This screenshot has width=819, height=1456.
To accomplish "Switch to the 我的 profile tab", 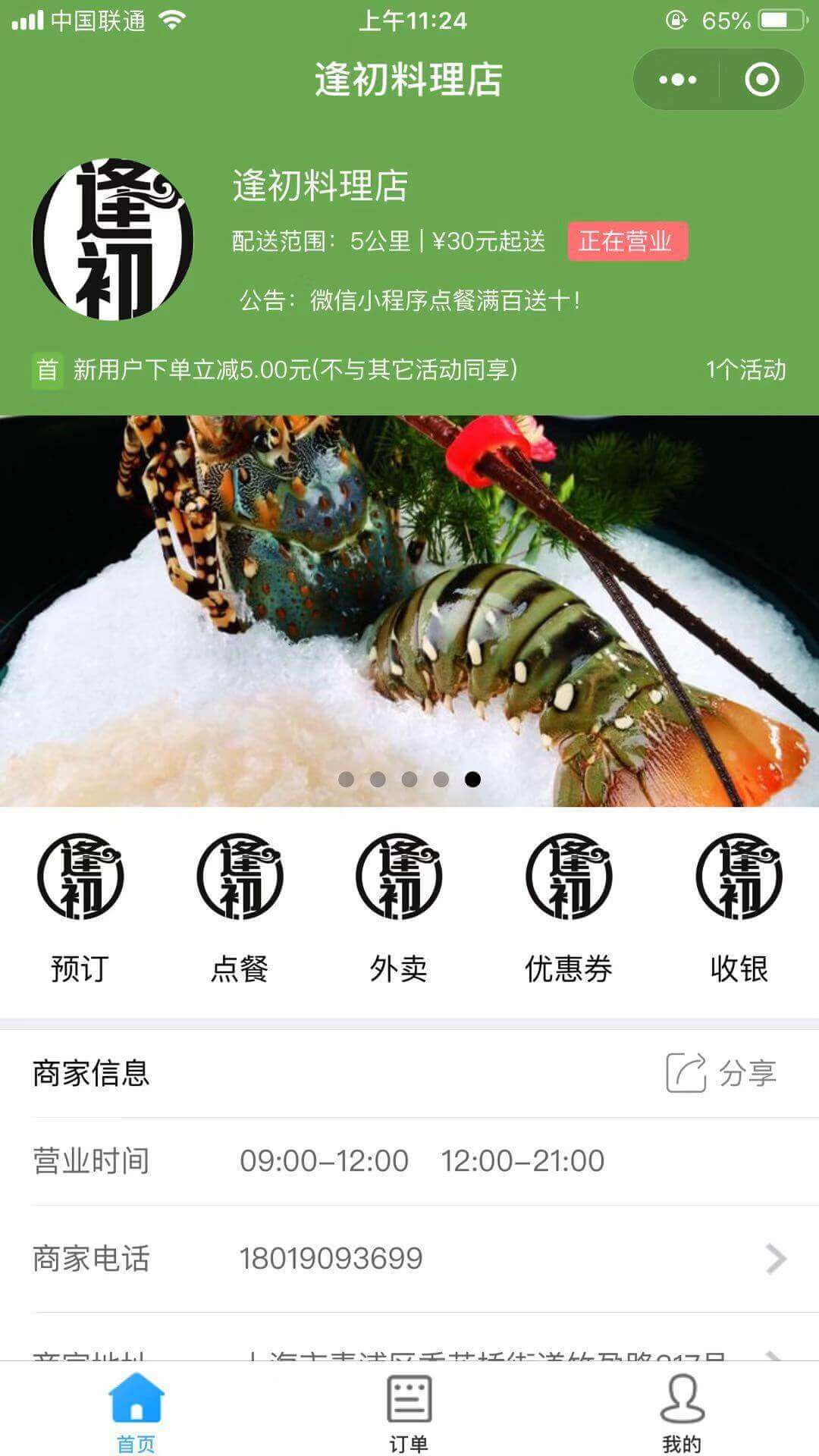I will point(682,1412).
